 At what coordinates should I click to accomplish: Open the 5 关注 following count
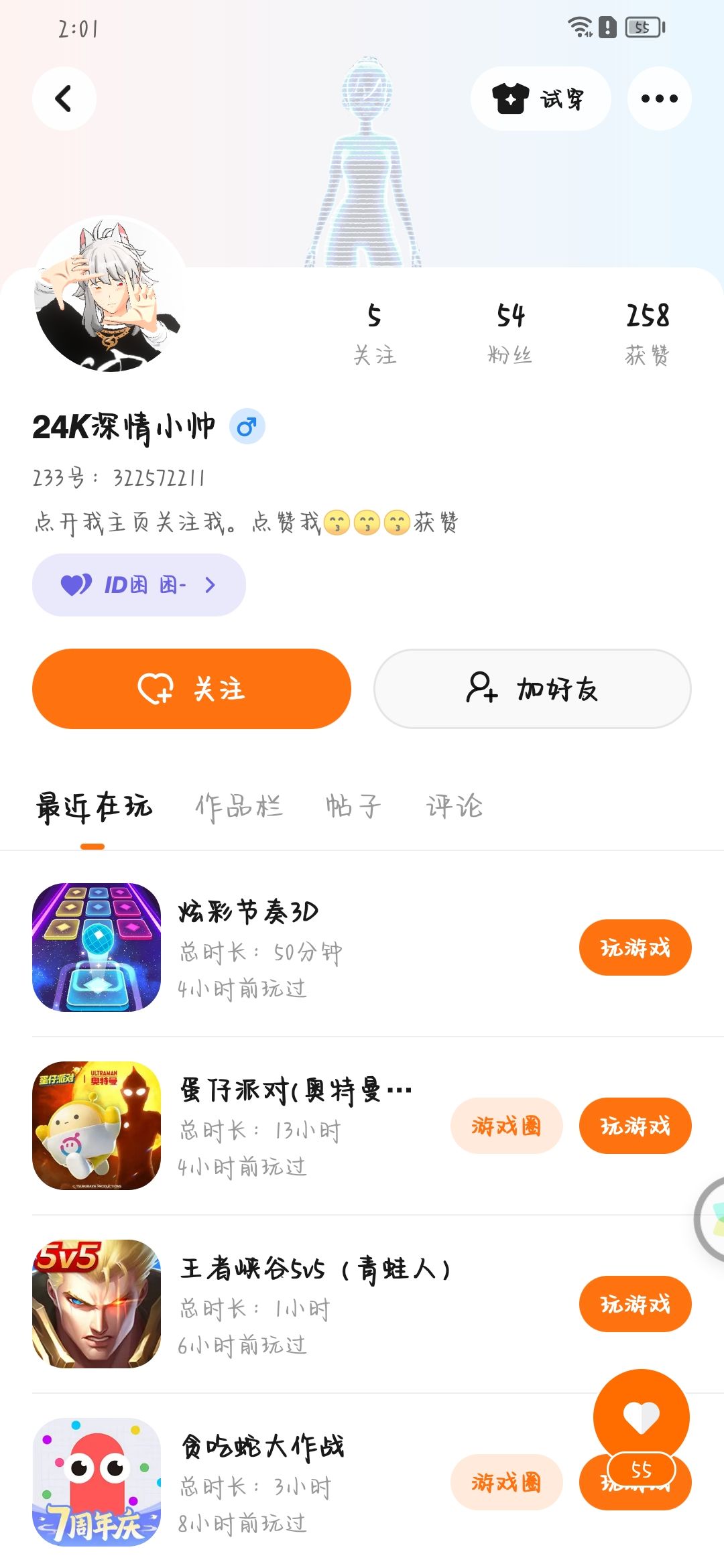[x=375, y=333]
